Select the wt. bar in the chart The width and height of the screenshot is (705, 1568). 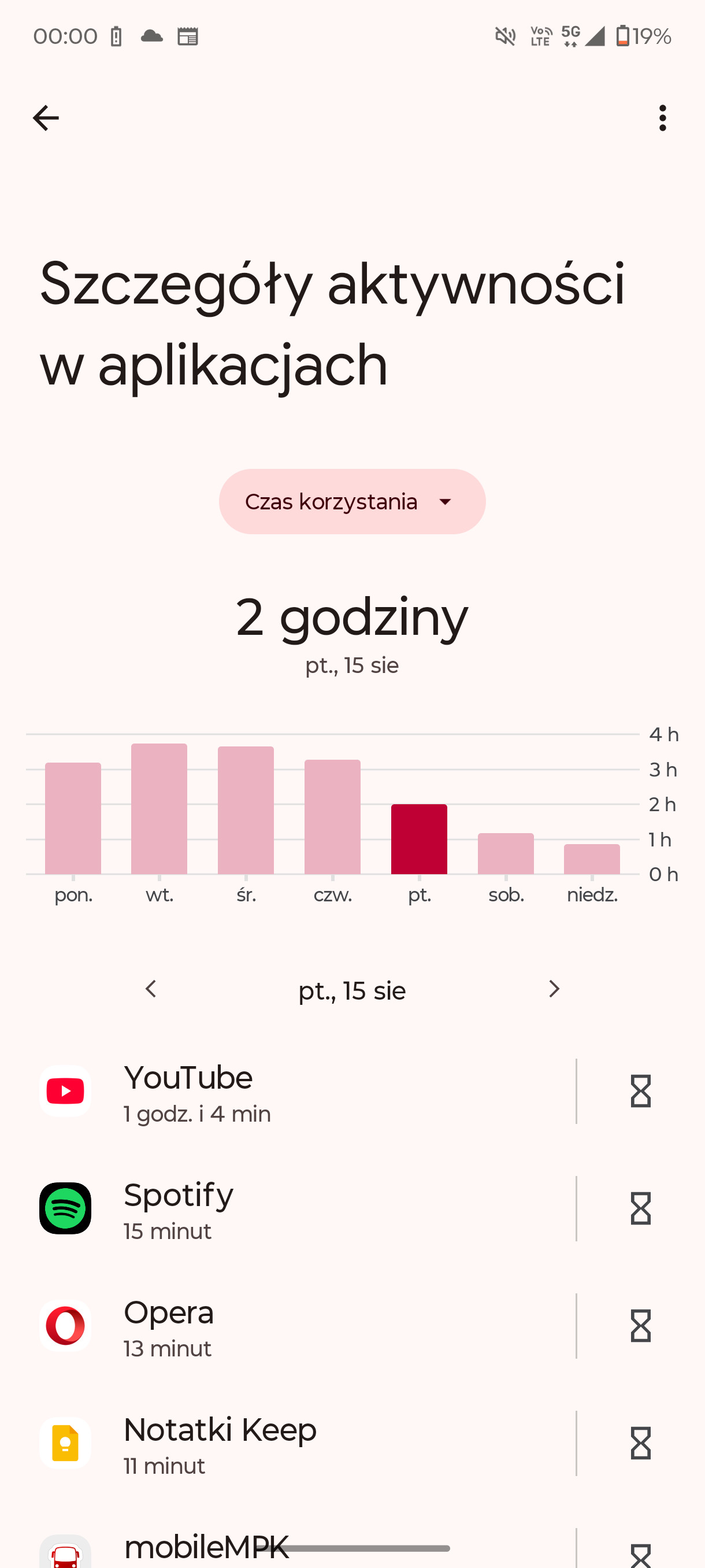(x=159, y=809)
